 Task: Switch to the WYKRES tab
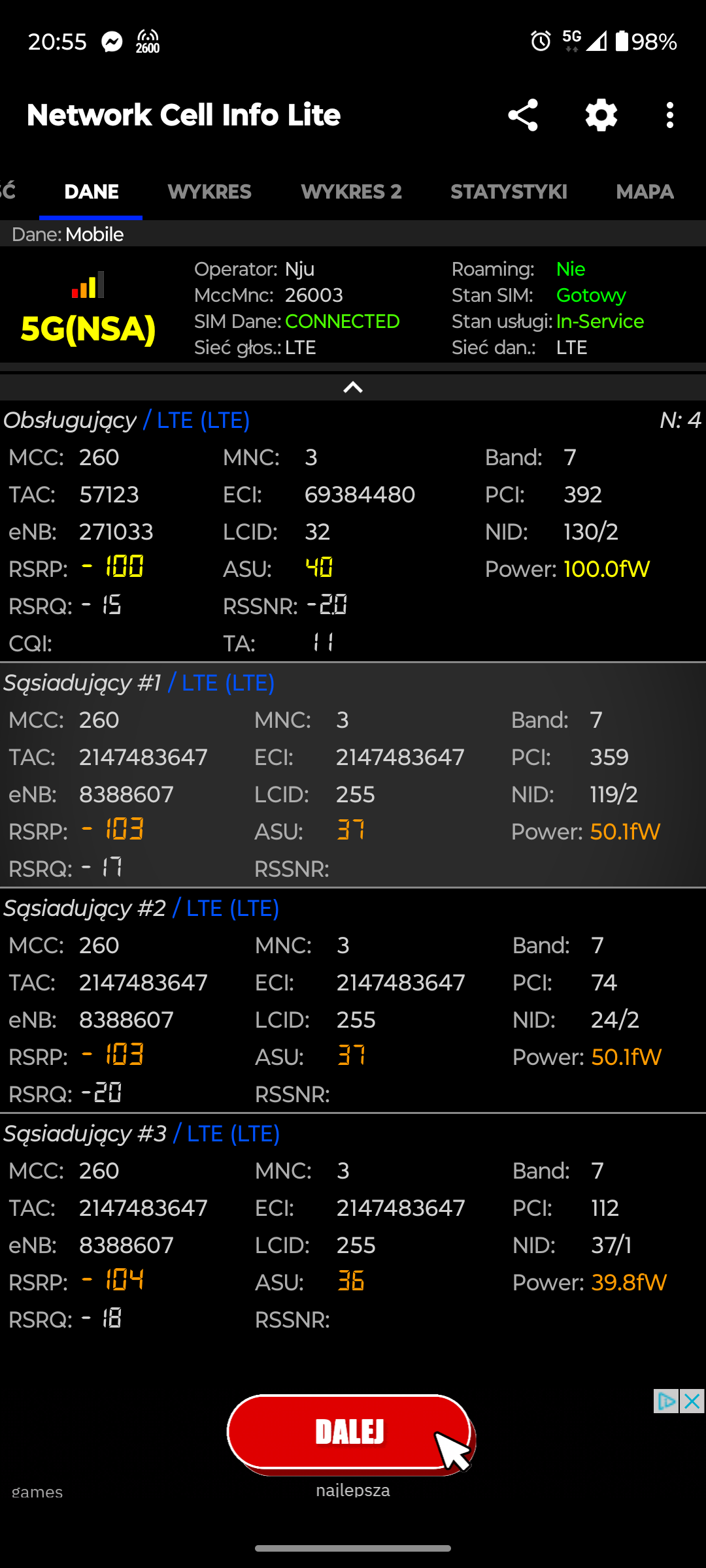(209, 191)
